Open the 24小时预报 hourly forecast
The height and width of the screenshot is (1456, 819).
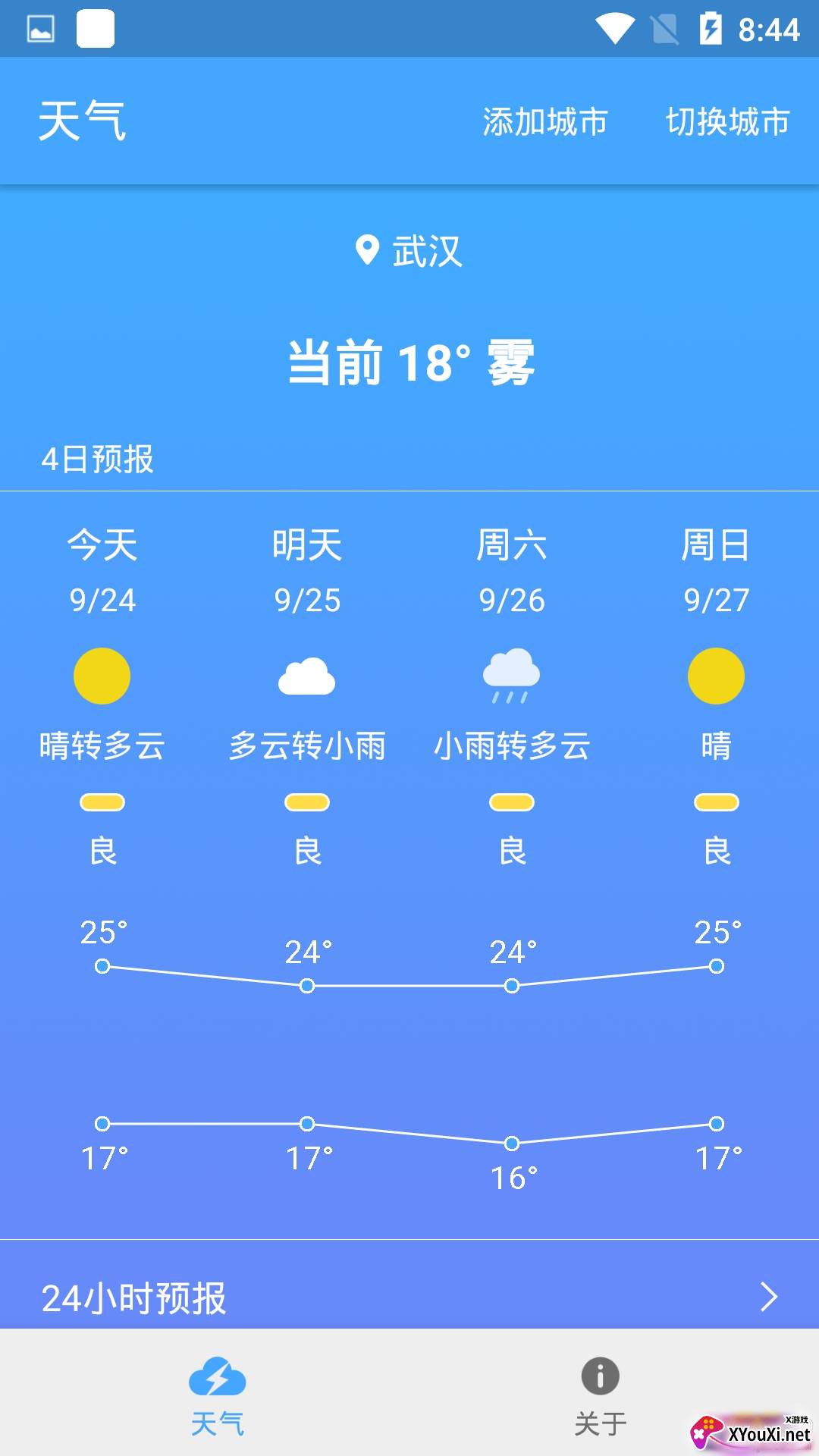coord(409,1297)
